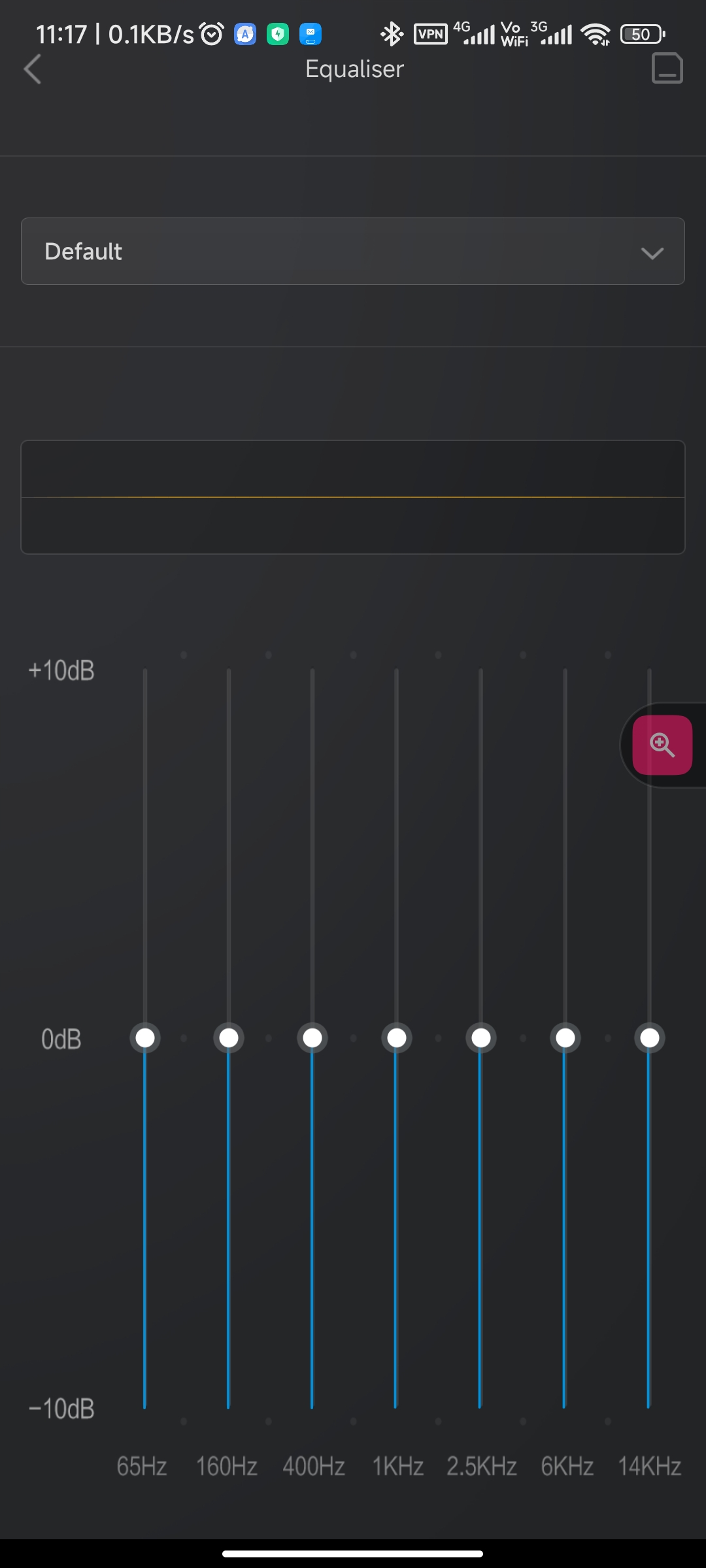Tap the floating magnifier zoom button
The height and width of the screenshot is (1568, 706).
(662, 745)
